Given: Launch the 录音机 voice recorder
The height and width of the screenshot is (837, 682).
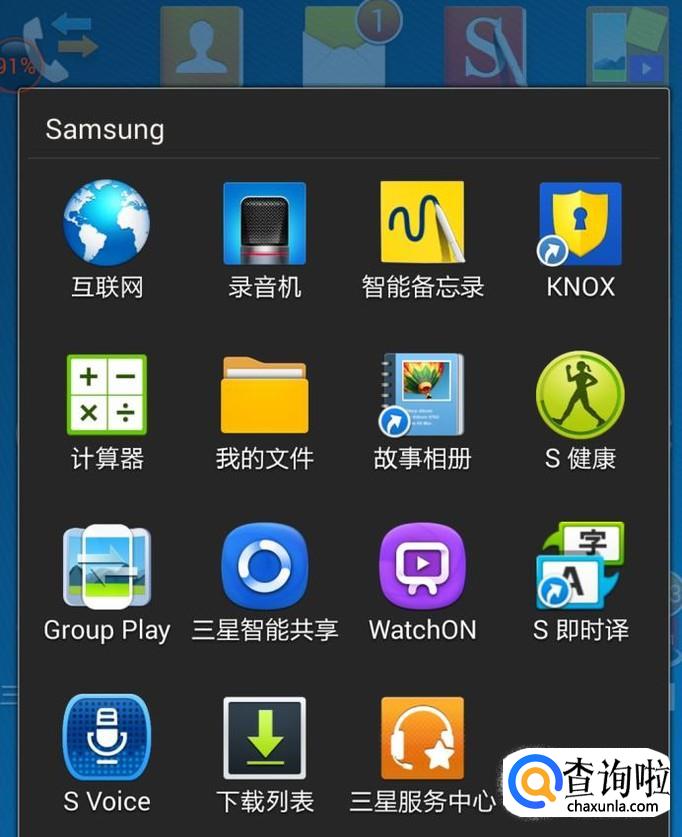Looking at the screenshot, I should click(264, 223).
